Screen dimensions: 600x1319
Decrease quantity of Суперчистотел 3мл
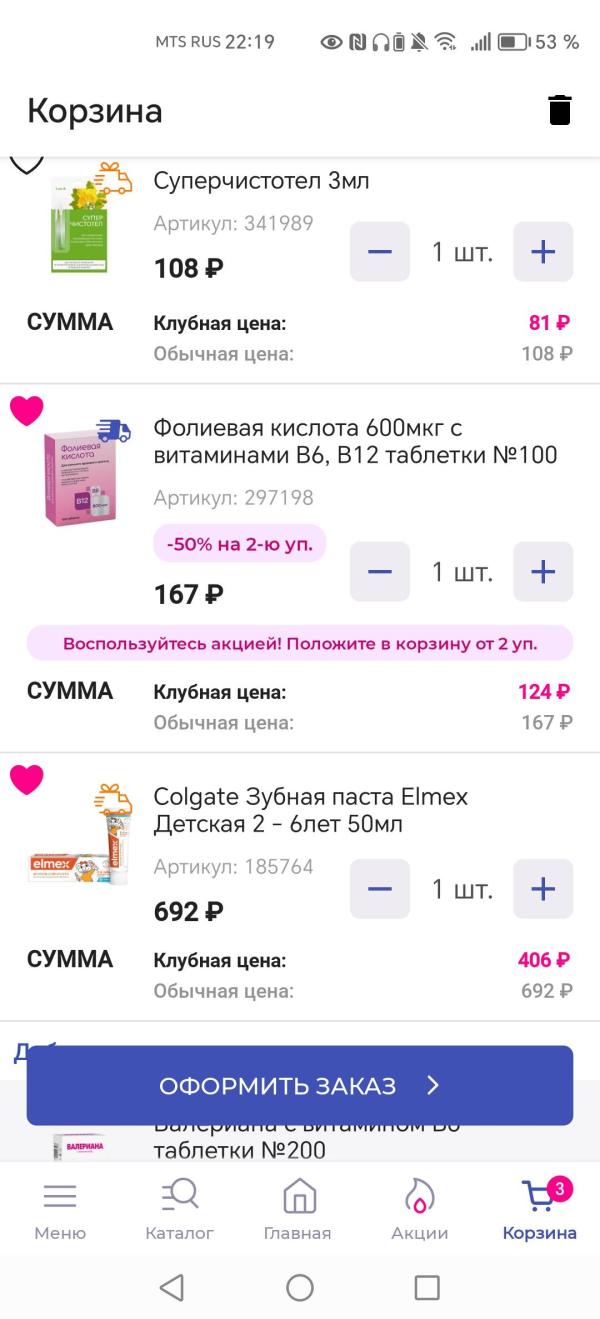[x=380, y=252]
